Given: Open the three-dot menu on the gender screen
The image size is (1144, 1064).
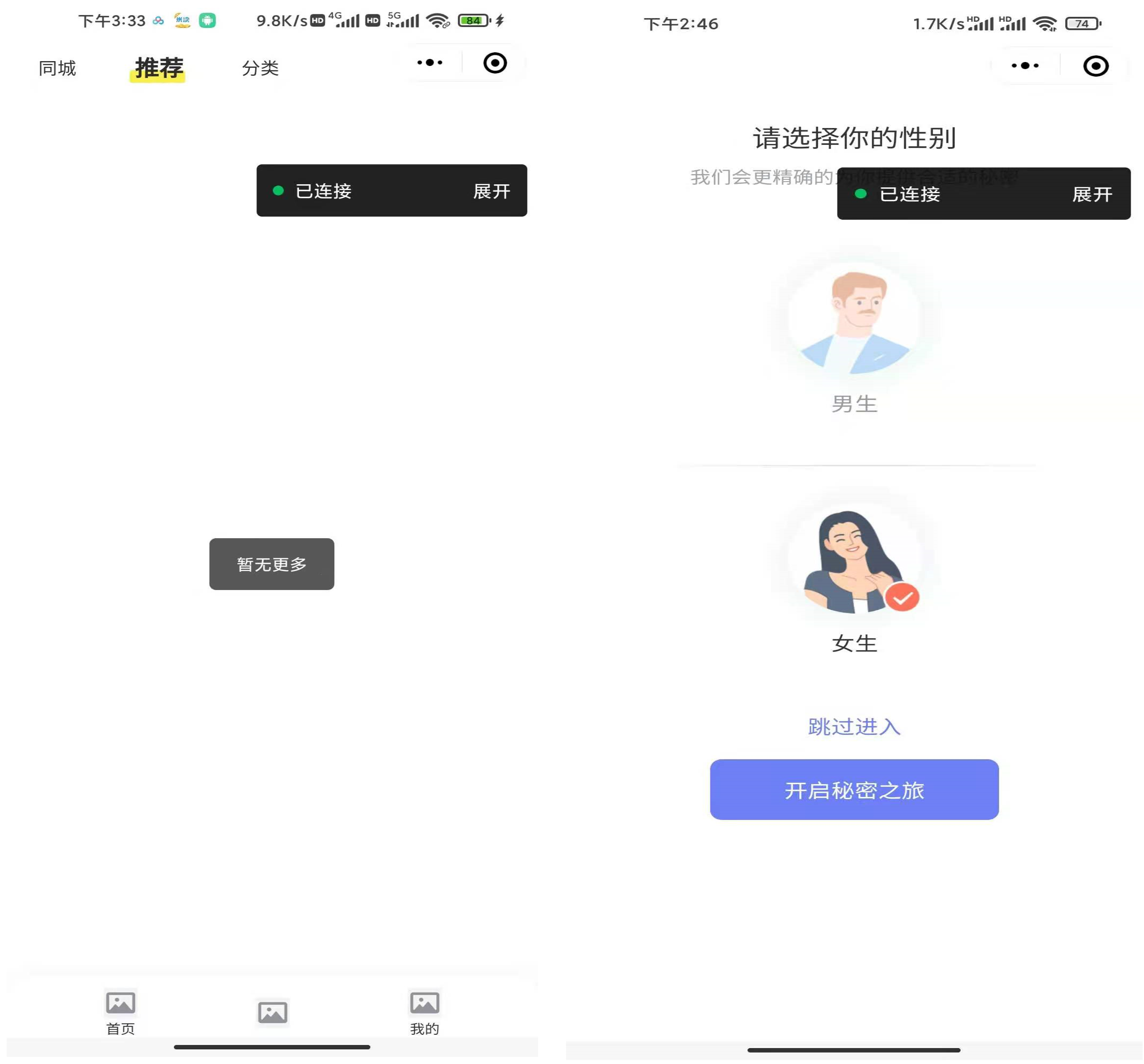Looking at the screenshot, I should [1025, 66].
